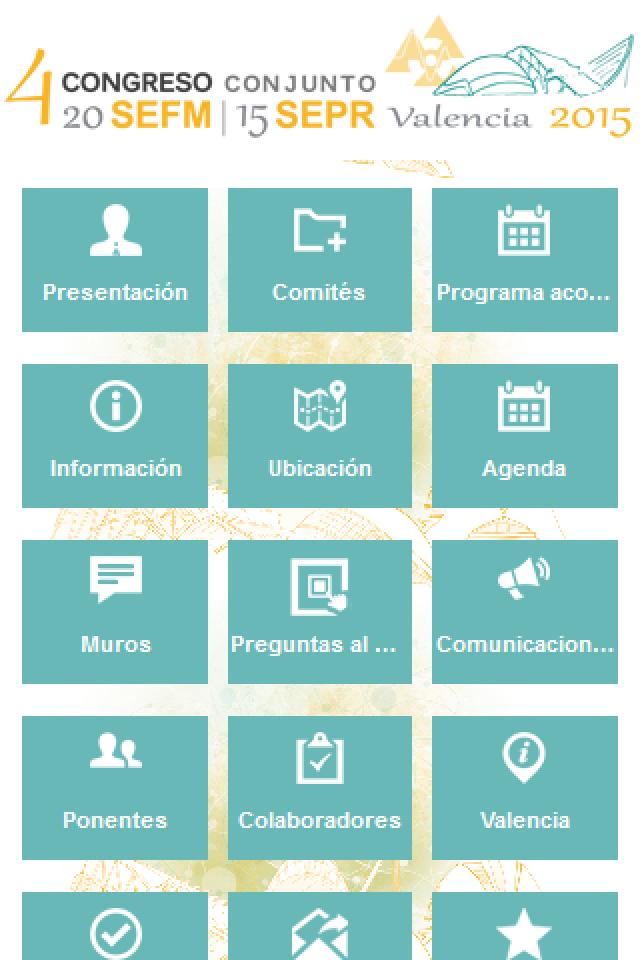Open the Ubicación map tile
The width and height of the screenshot is (640, 960).
[x=320, y=436]
